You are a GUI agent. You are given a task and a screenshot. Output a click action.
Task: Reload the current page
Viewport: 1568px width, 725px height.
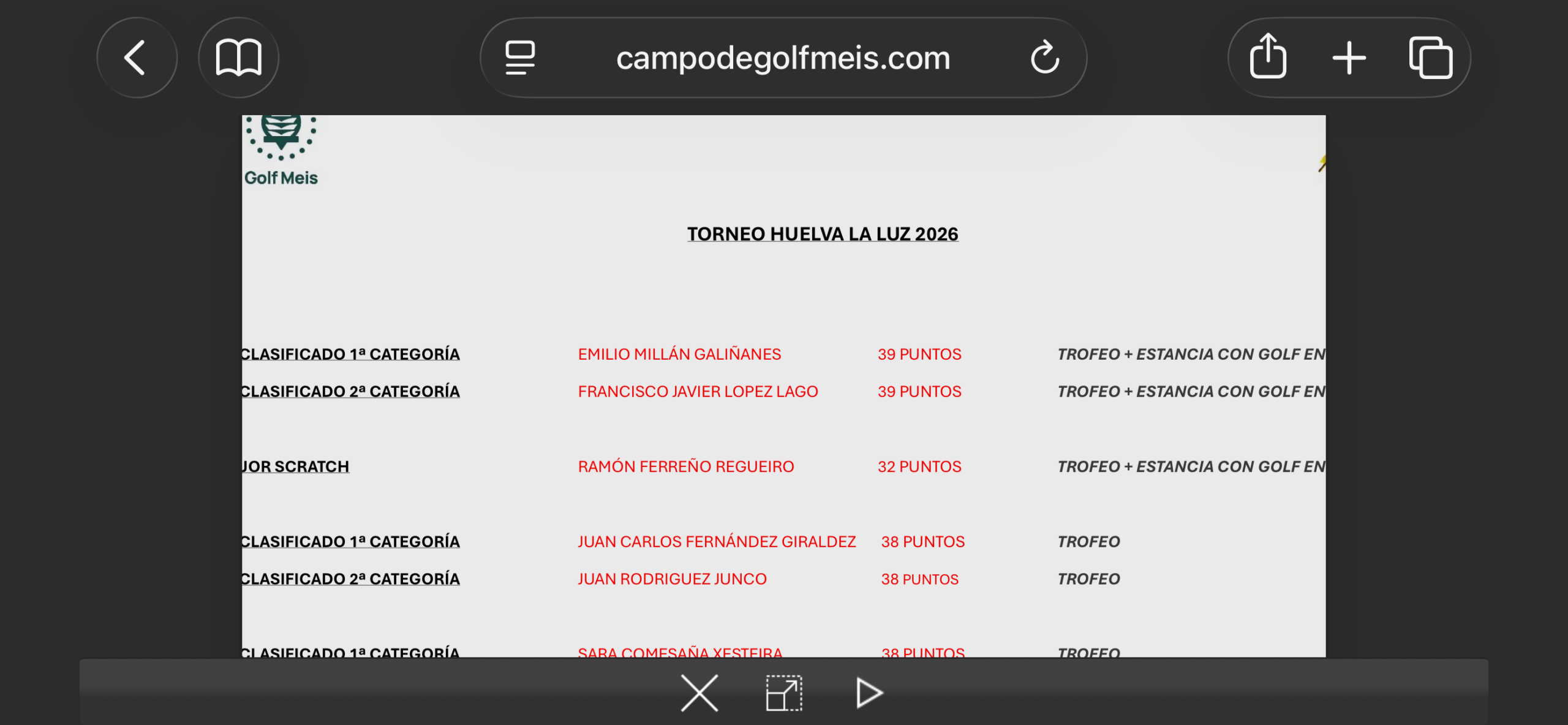1044,57
